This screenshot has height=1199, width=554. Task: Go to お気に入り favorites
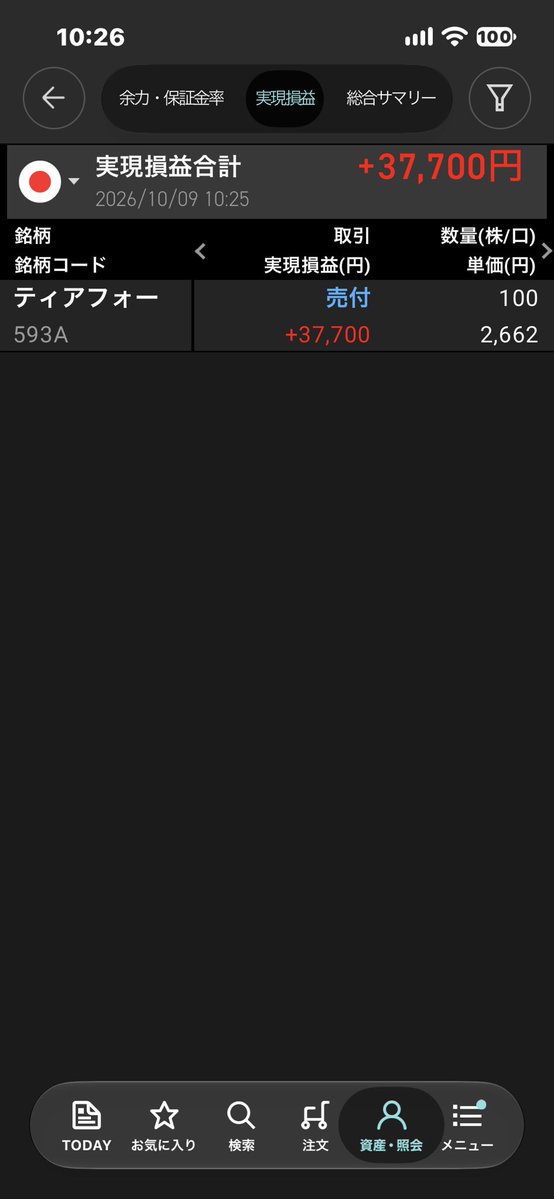(164, 1126)
